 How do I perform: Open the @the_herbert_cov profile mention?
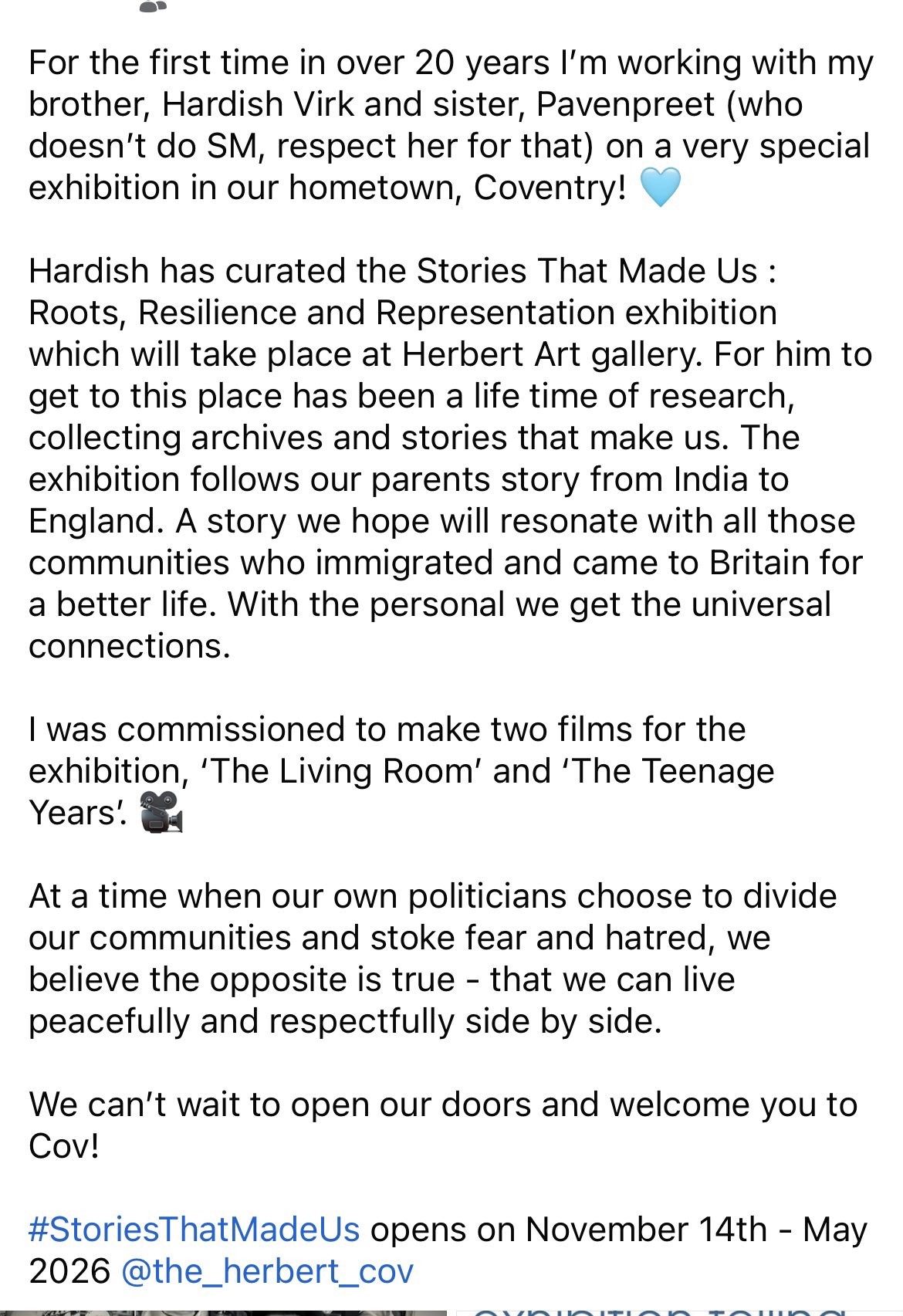(267, 1270)
